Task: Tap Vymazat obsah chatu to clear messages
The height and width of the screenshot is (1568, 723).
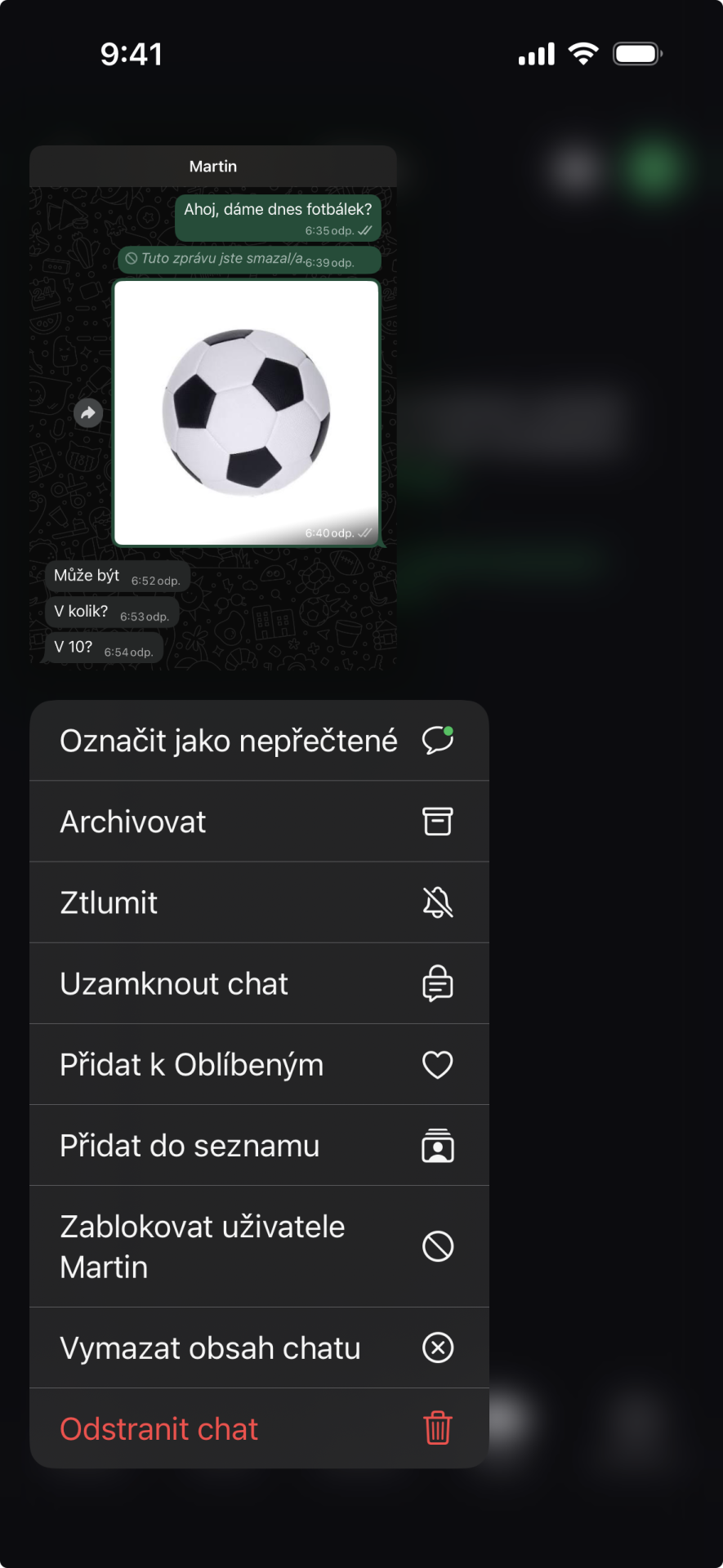Action: point(210,1347)
